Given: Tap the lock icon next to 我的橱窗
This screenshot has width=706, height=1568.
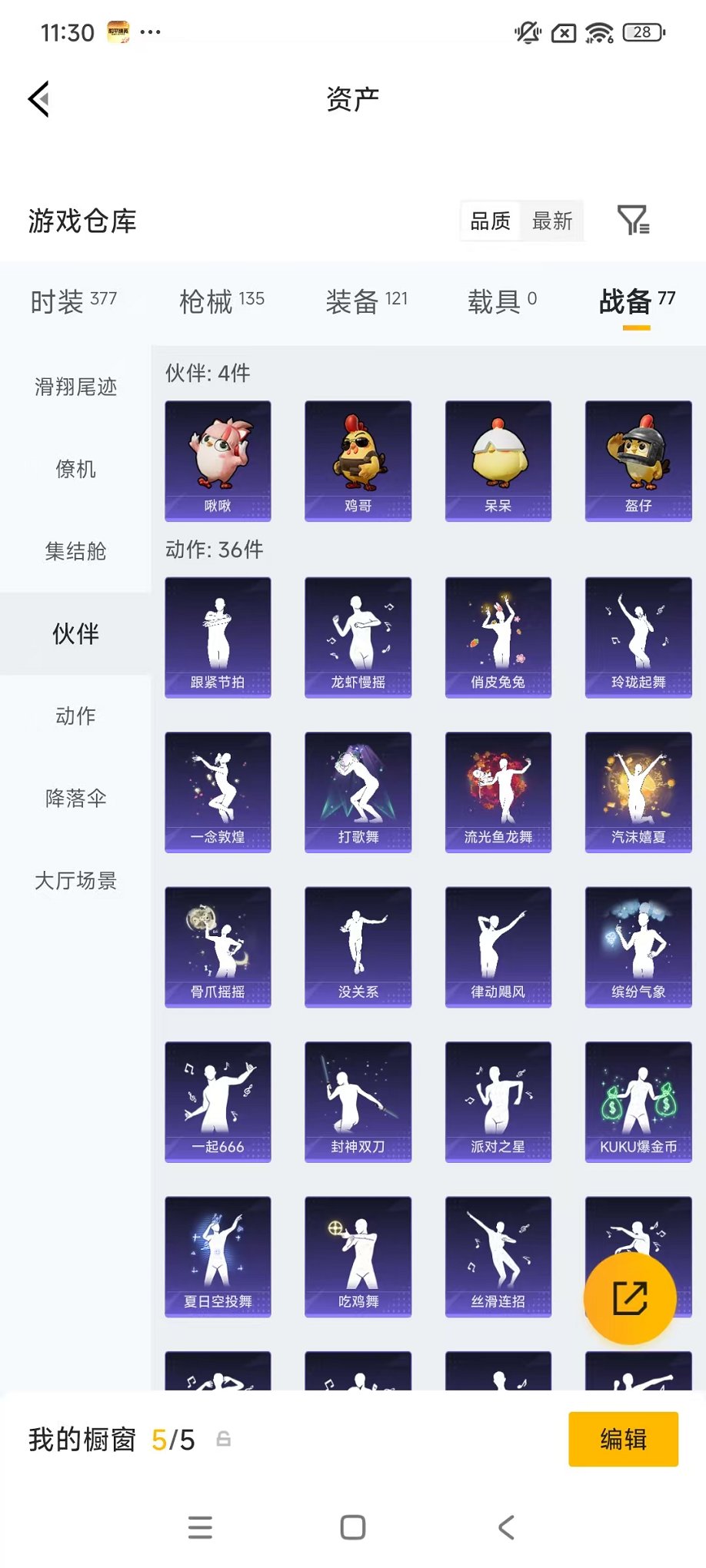Looking at the screenshot, I should point(223,1440).
